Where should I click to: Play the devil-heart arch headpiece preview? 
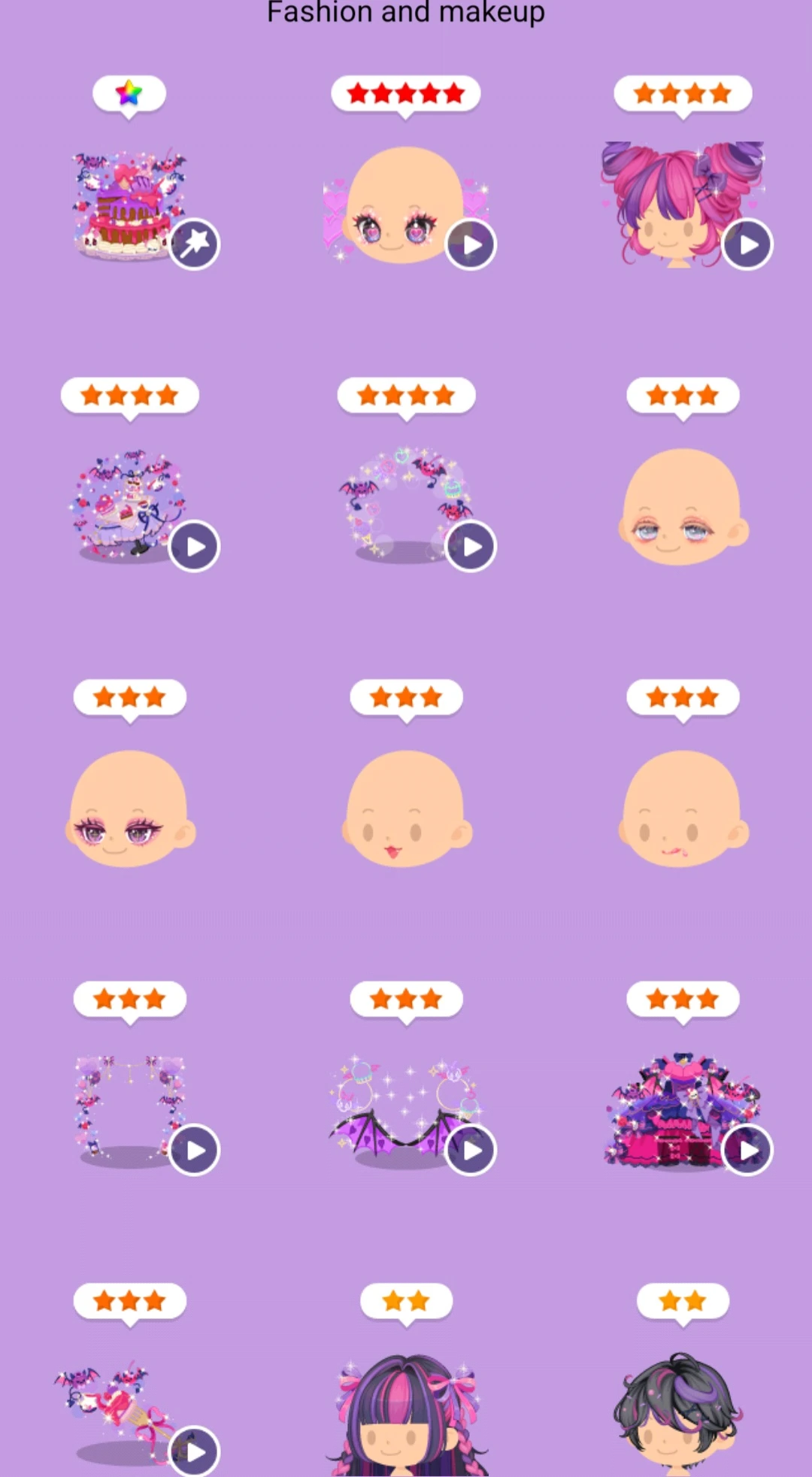click(x=471, y=545)
